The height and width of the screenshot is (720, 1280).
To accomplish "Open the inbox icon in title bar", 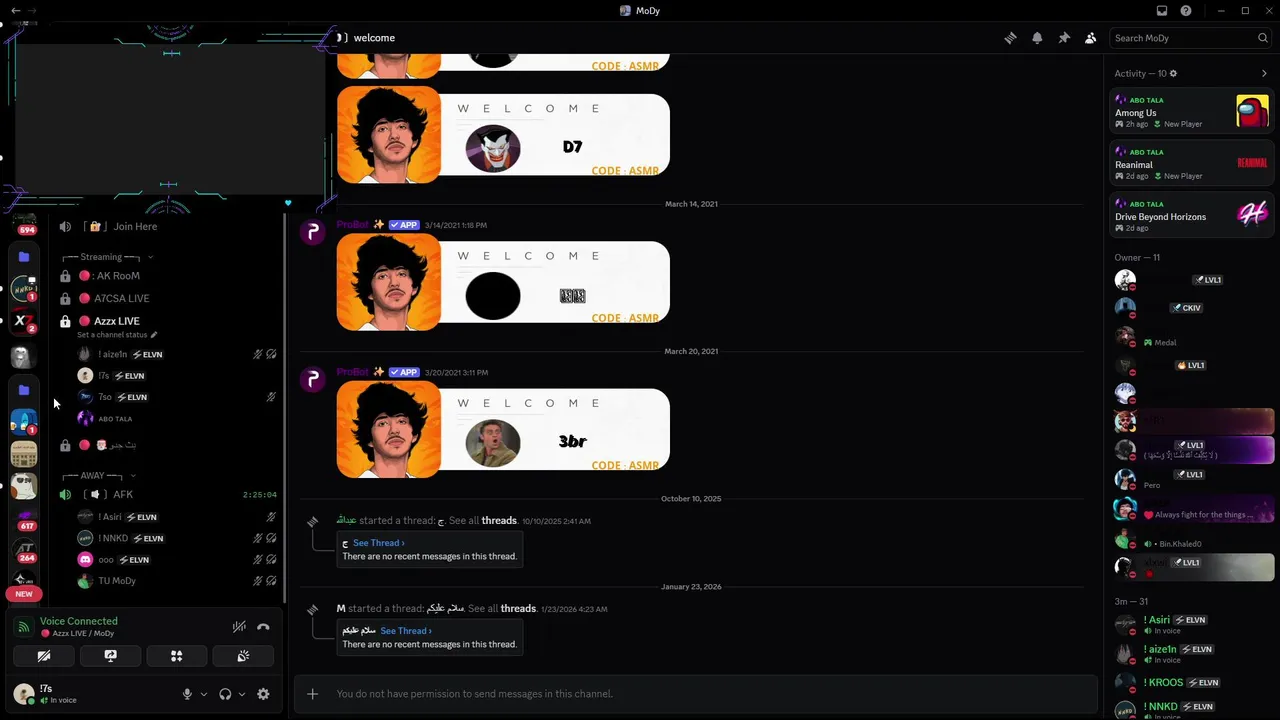I will [1162, 11].
